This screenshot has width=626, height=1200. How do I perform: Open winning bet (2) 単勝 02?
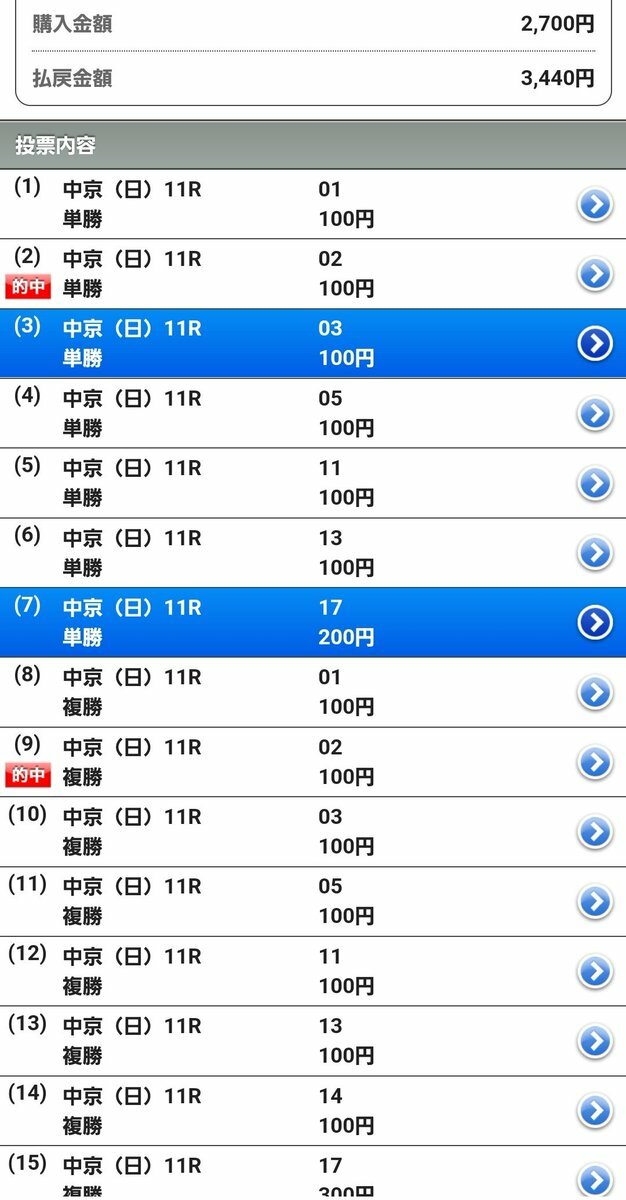click(313, 274)
